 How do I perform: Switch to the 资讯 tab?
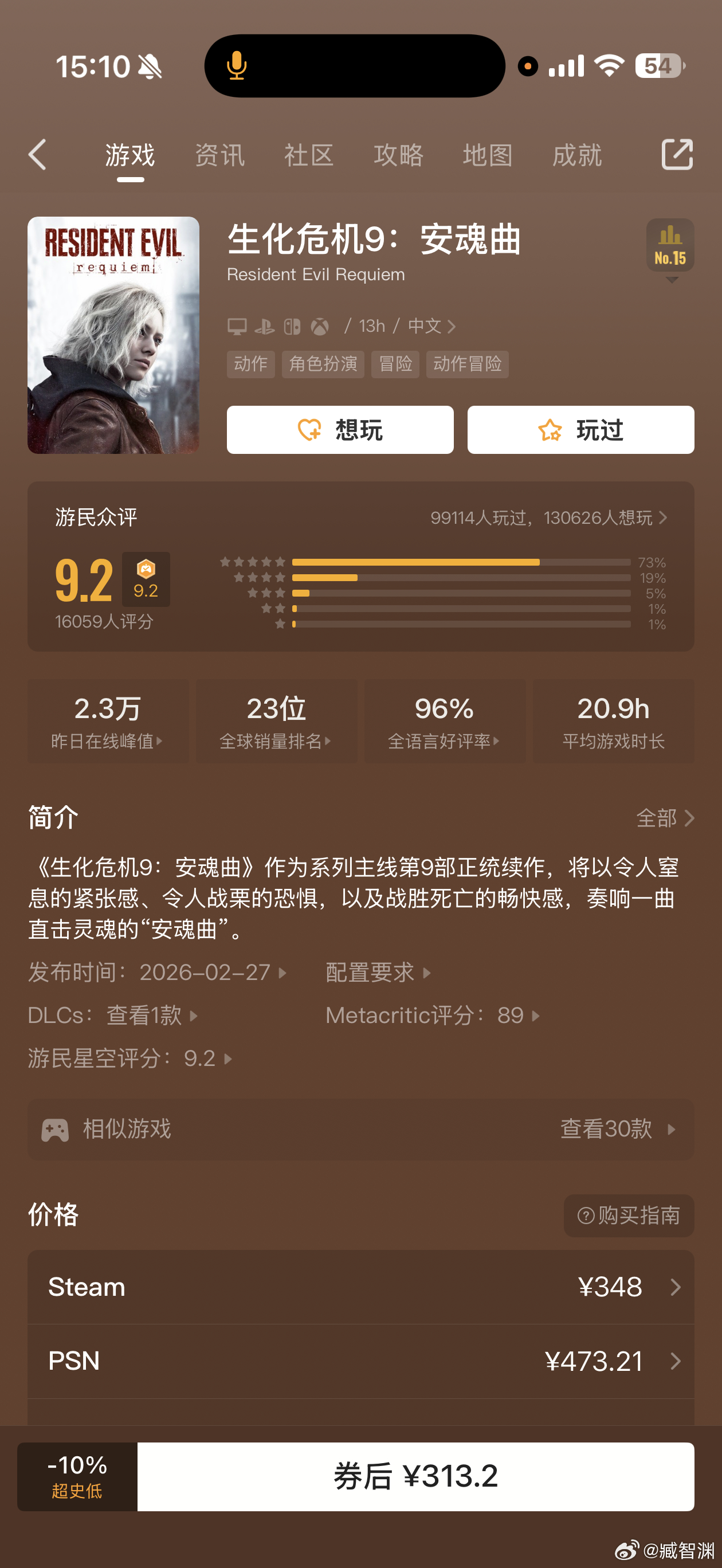pos(219,155)
